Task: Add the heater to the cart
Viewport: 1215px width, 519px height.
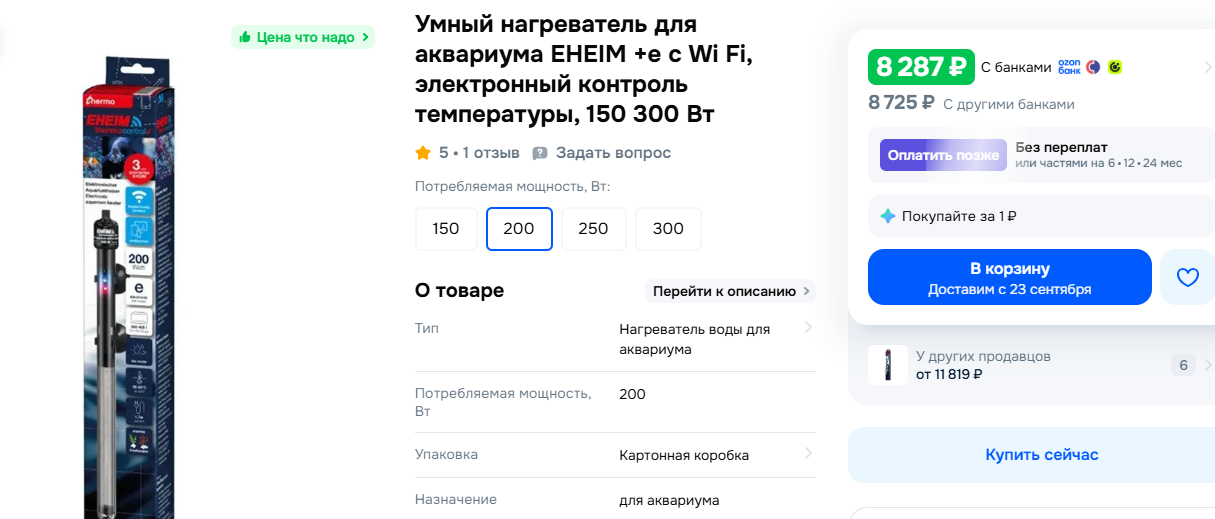Action: click(x=1009, y=277)
